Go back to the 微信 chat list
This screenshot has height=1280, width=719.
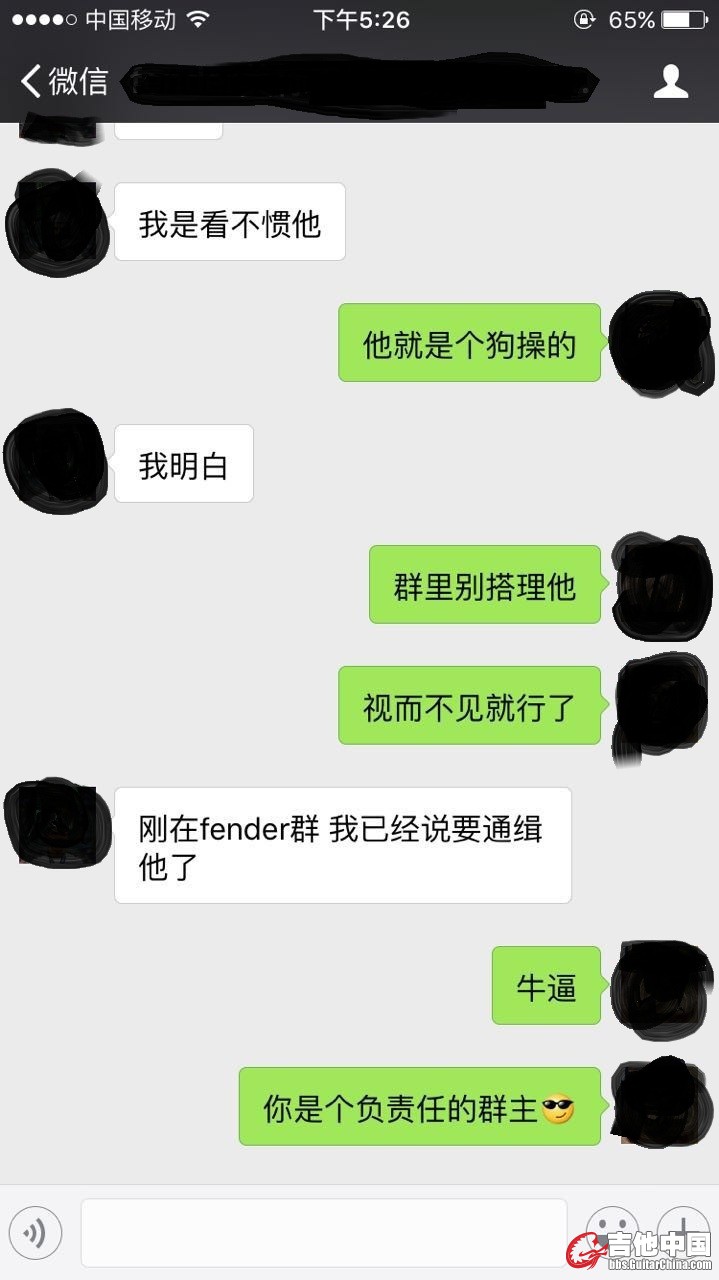(62, 82)
